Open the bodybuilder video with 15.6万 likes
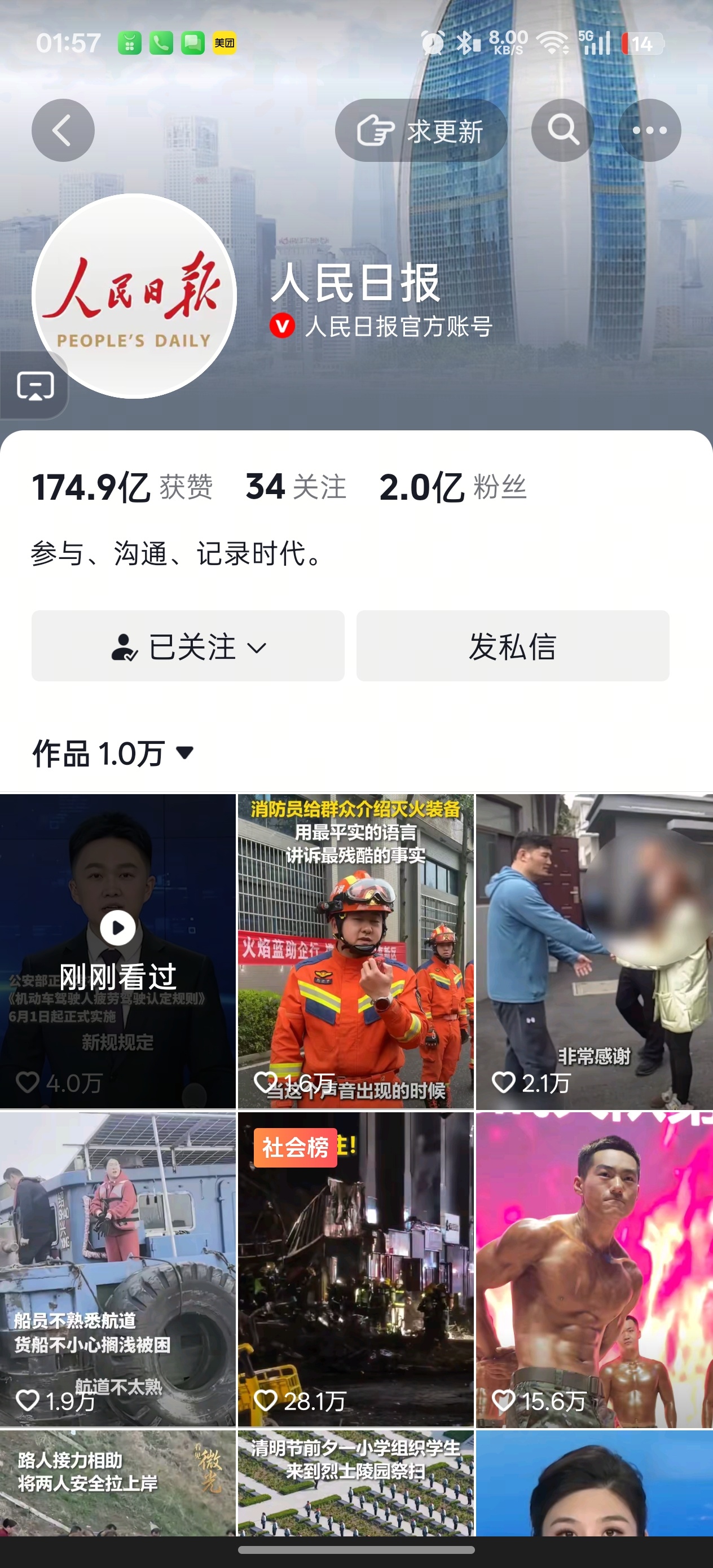Viewport: 713px width, 1568px height. pos(593,1269)
